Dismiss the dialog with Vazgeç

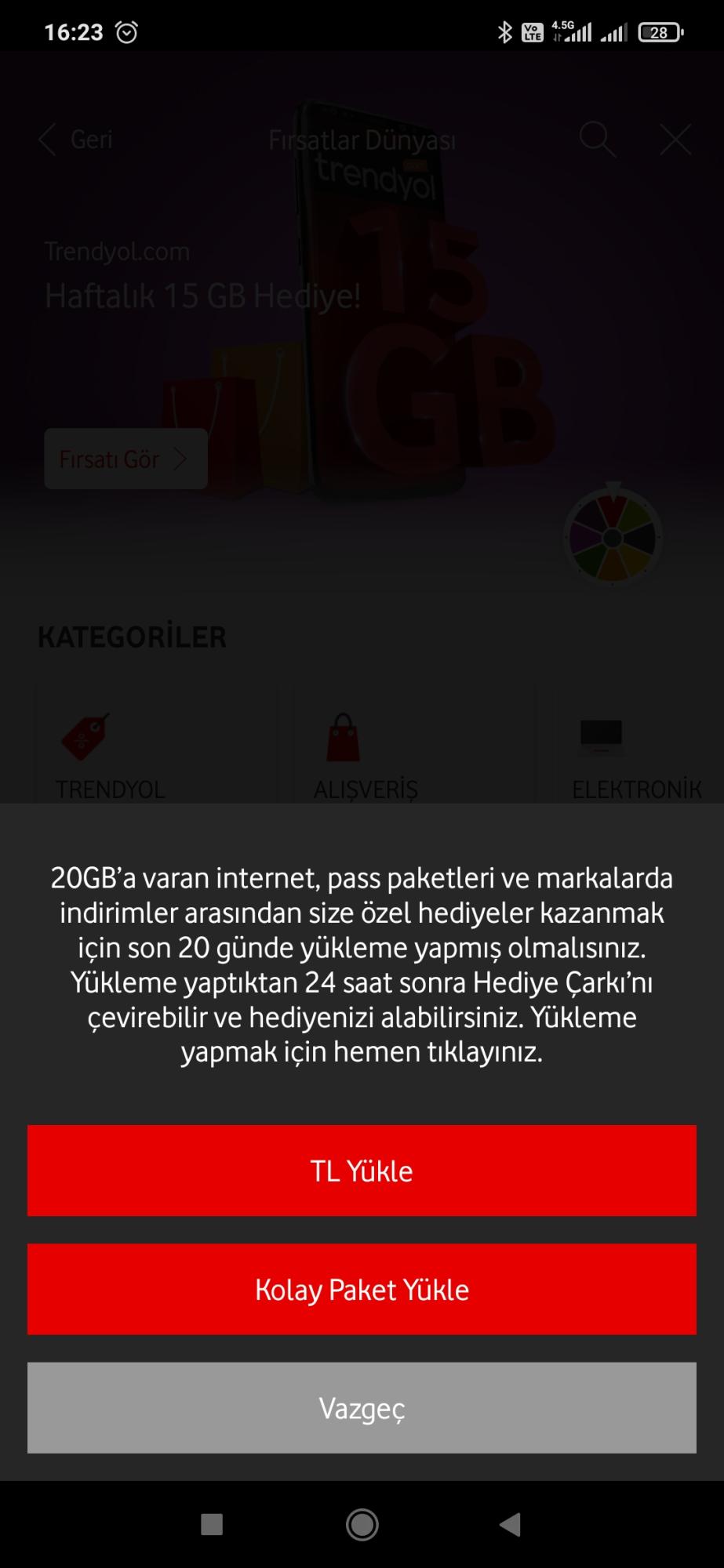[362, 1408]
